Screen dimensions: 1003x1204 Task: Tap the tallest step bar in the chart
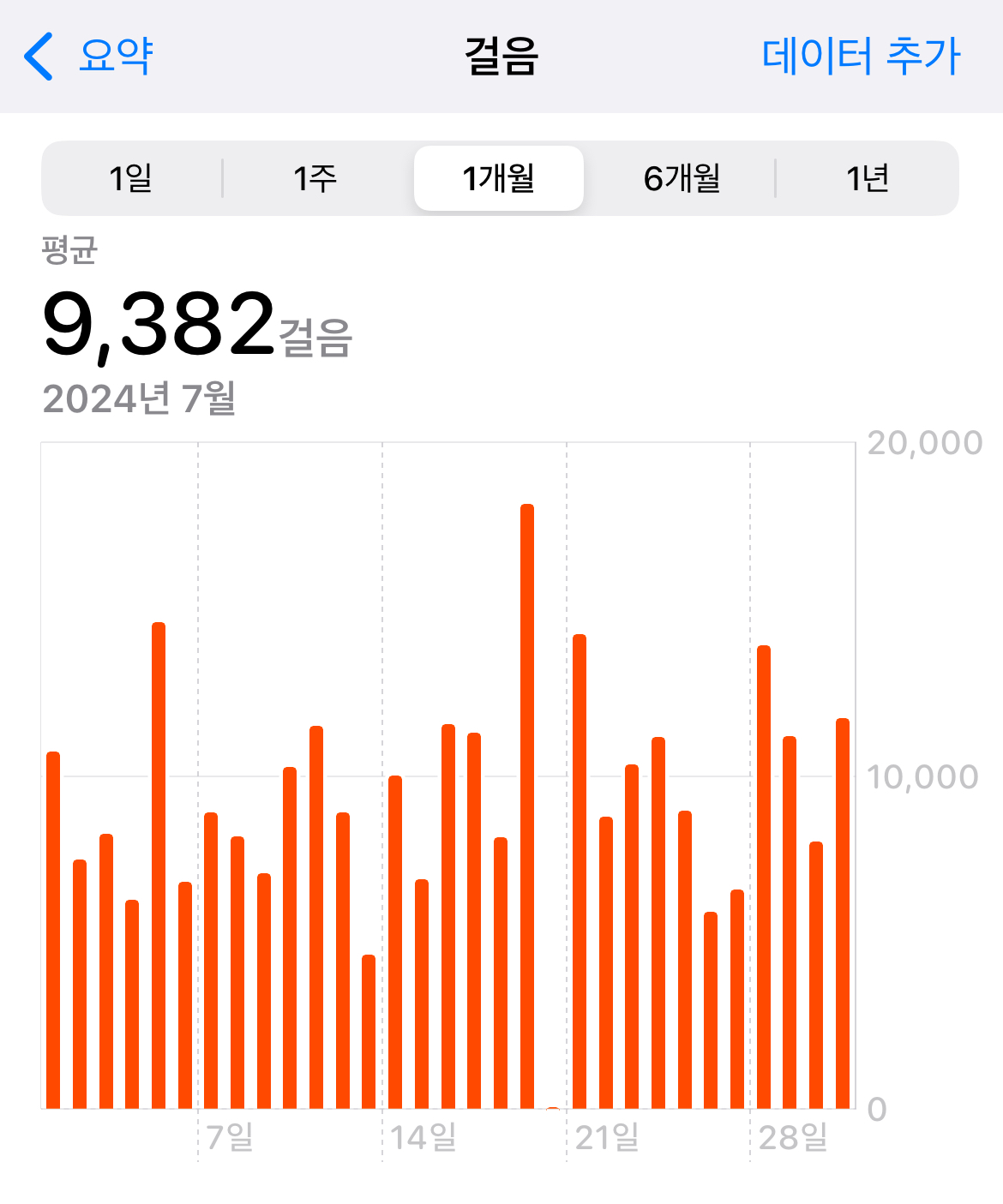click(x=527, y=806)
